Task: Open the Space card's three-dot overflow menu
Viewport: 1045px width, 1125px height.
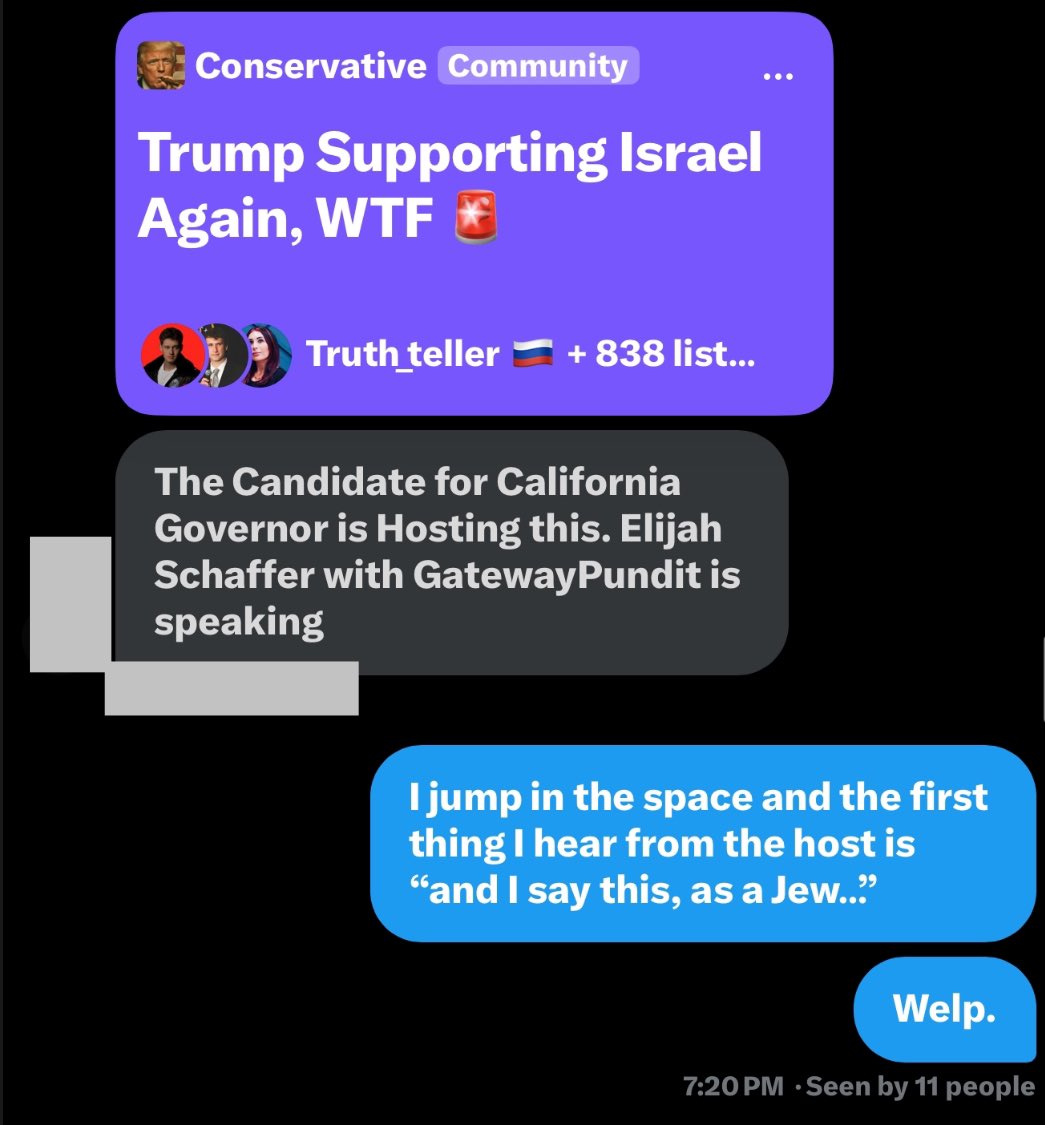Action: tap(777, 76)
